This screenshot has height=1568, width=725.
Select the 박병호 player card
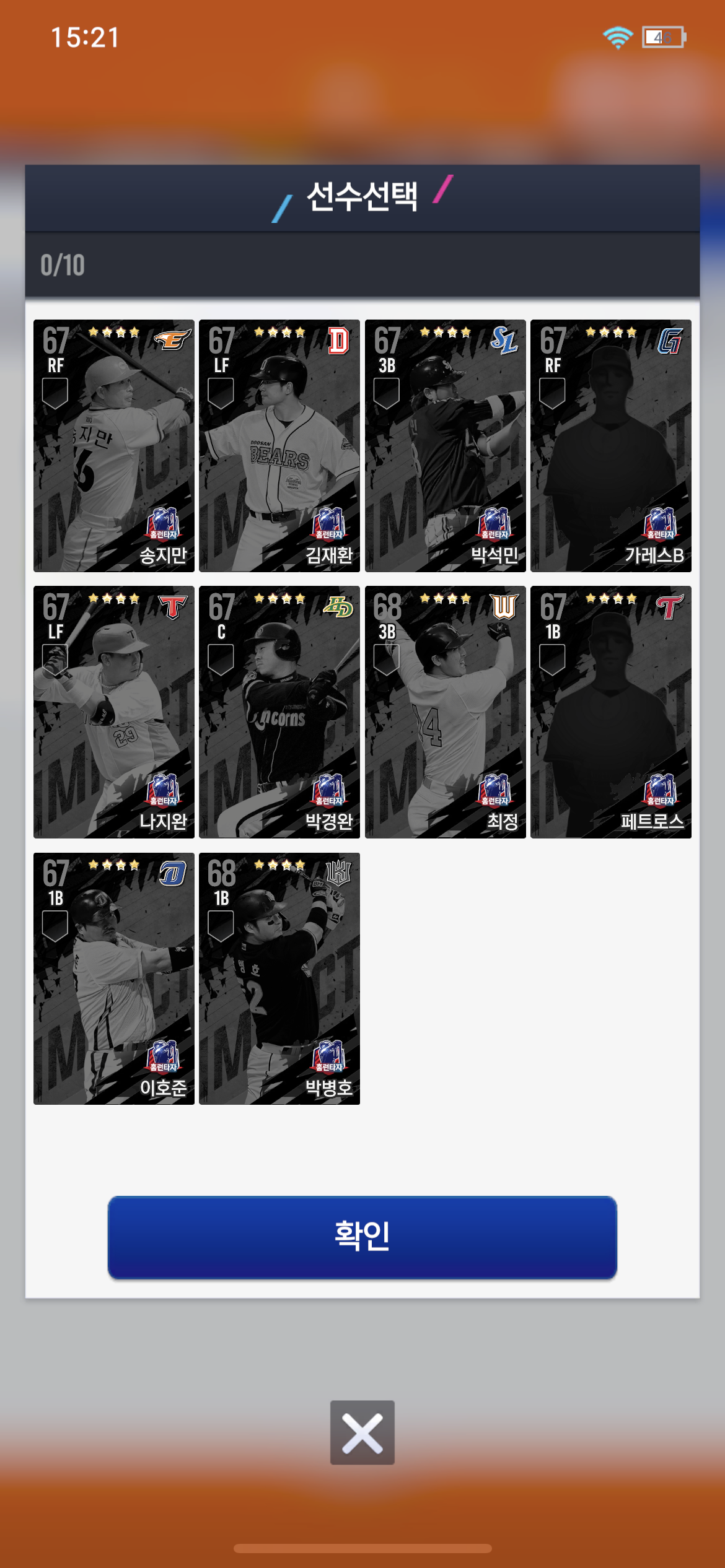279,978
